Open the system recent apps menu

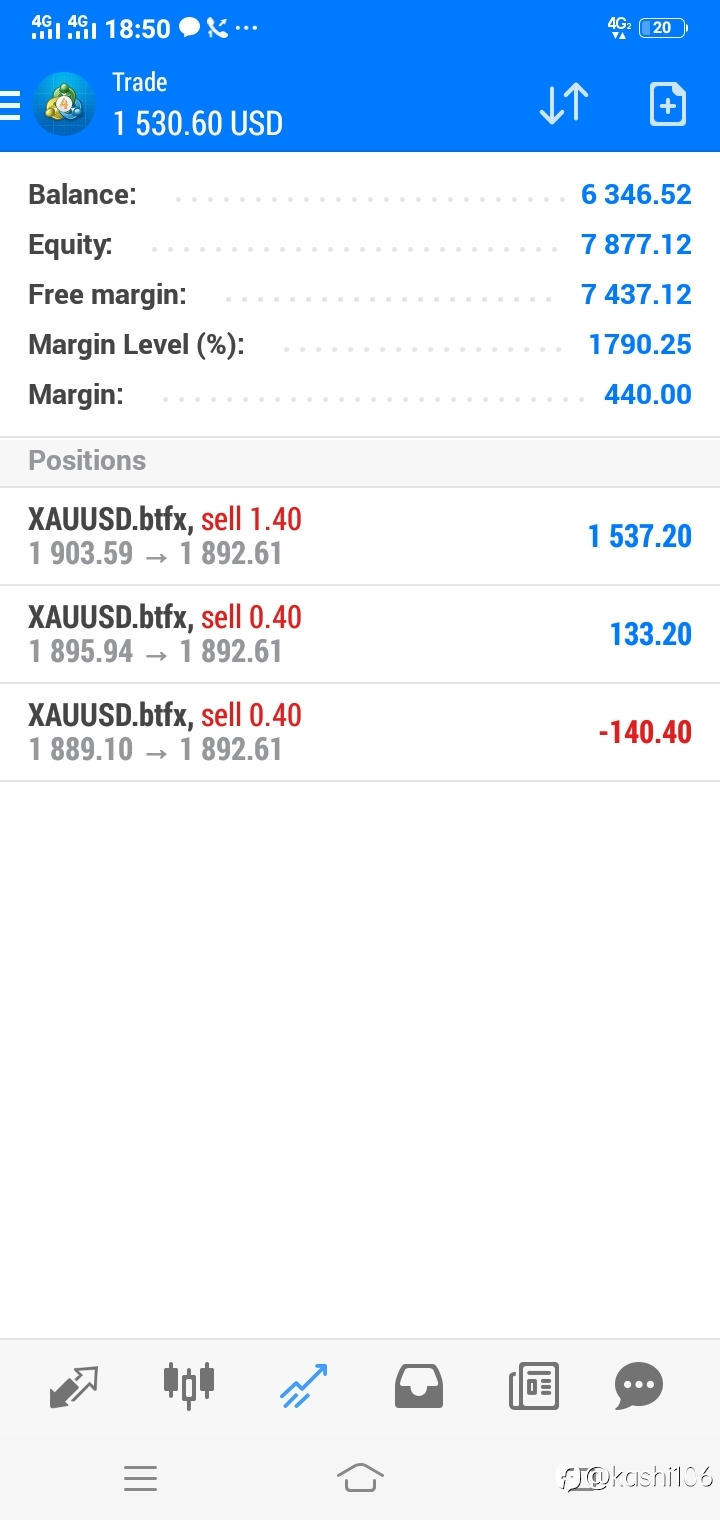(x=140, y=1478)
